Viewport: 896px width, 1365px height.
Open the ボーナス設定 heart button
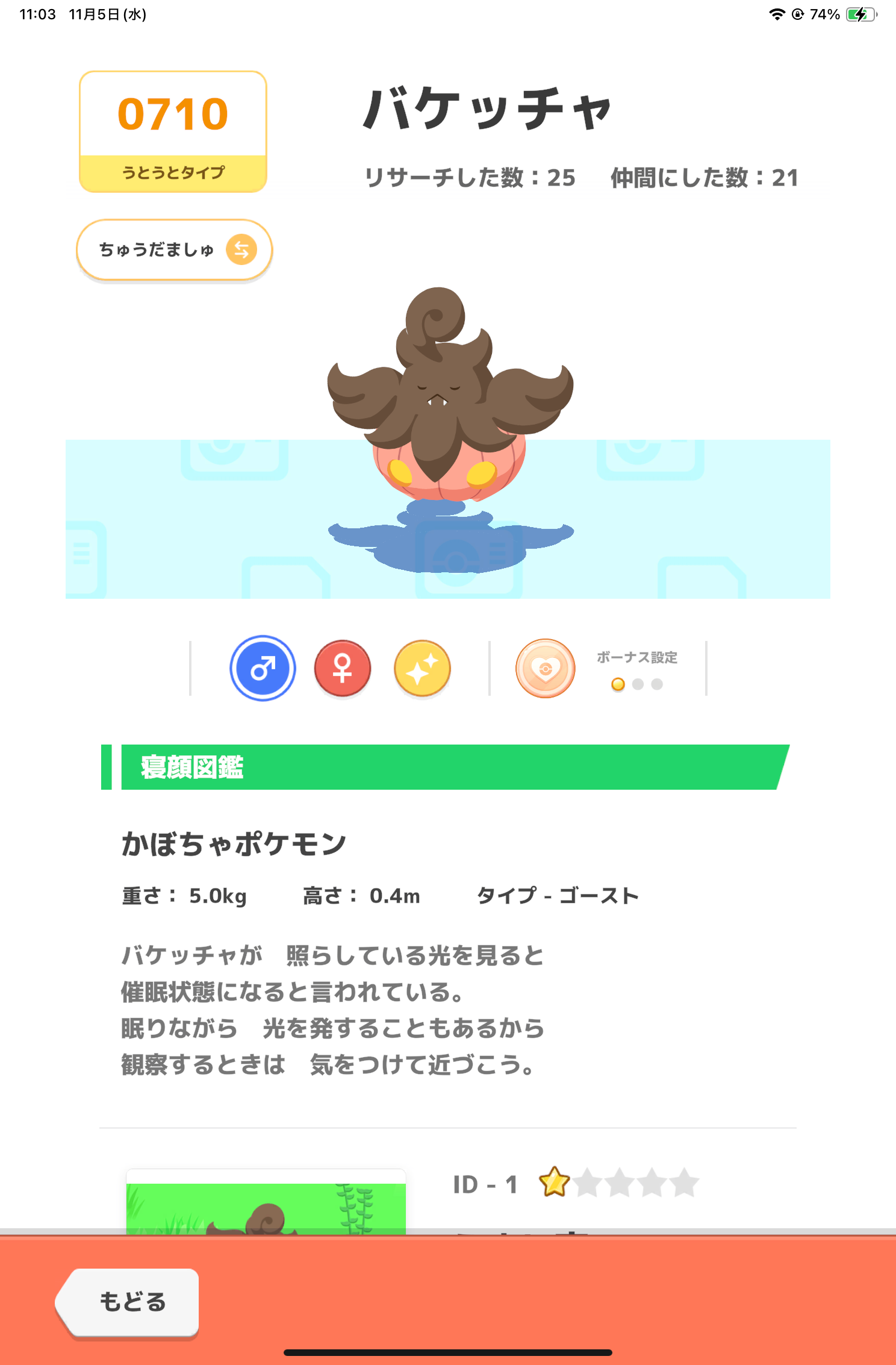(x=546, y=668)
